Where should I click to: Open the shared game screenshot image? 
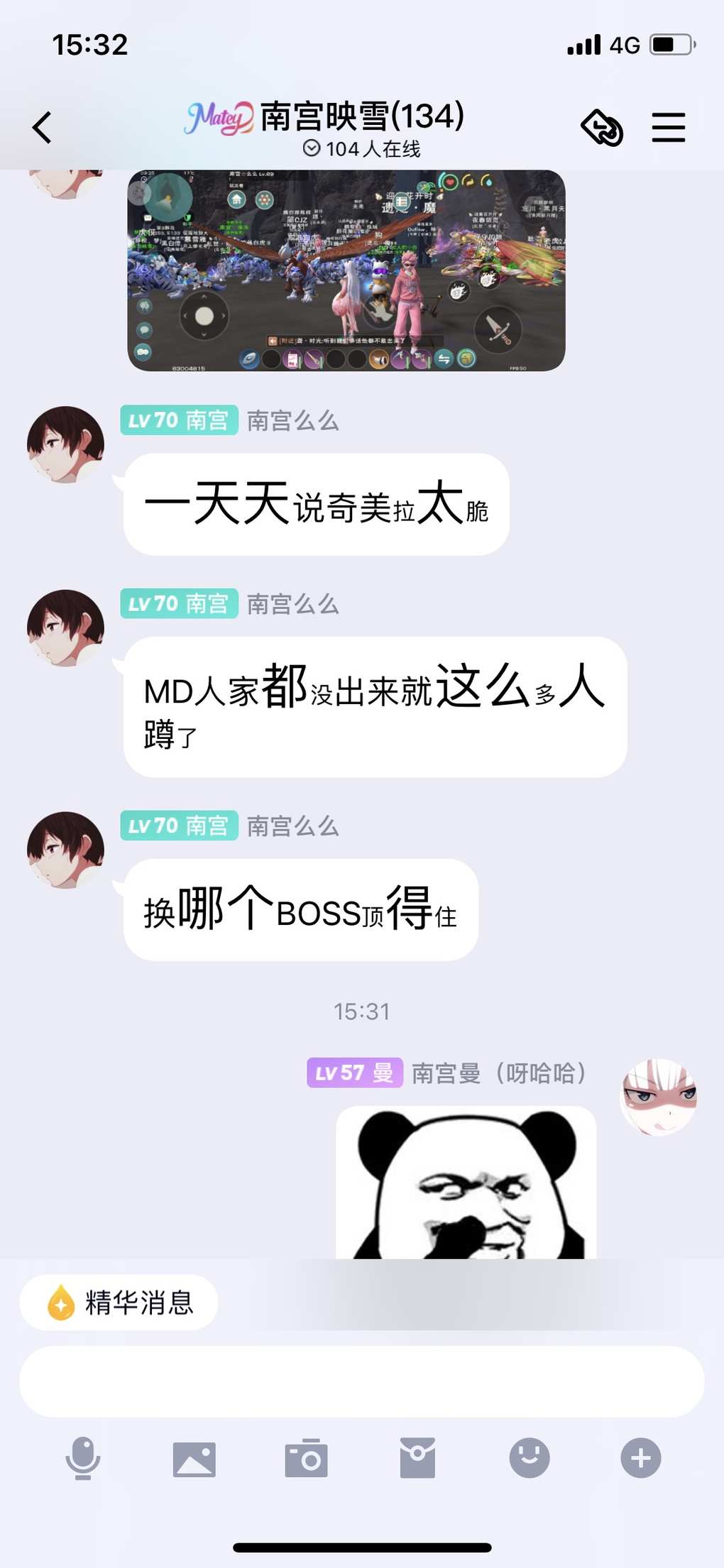[x=346, y=270]
